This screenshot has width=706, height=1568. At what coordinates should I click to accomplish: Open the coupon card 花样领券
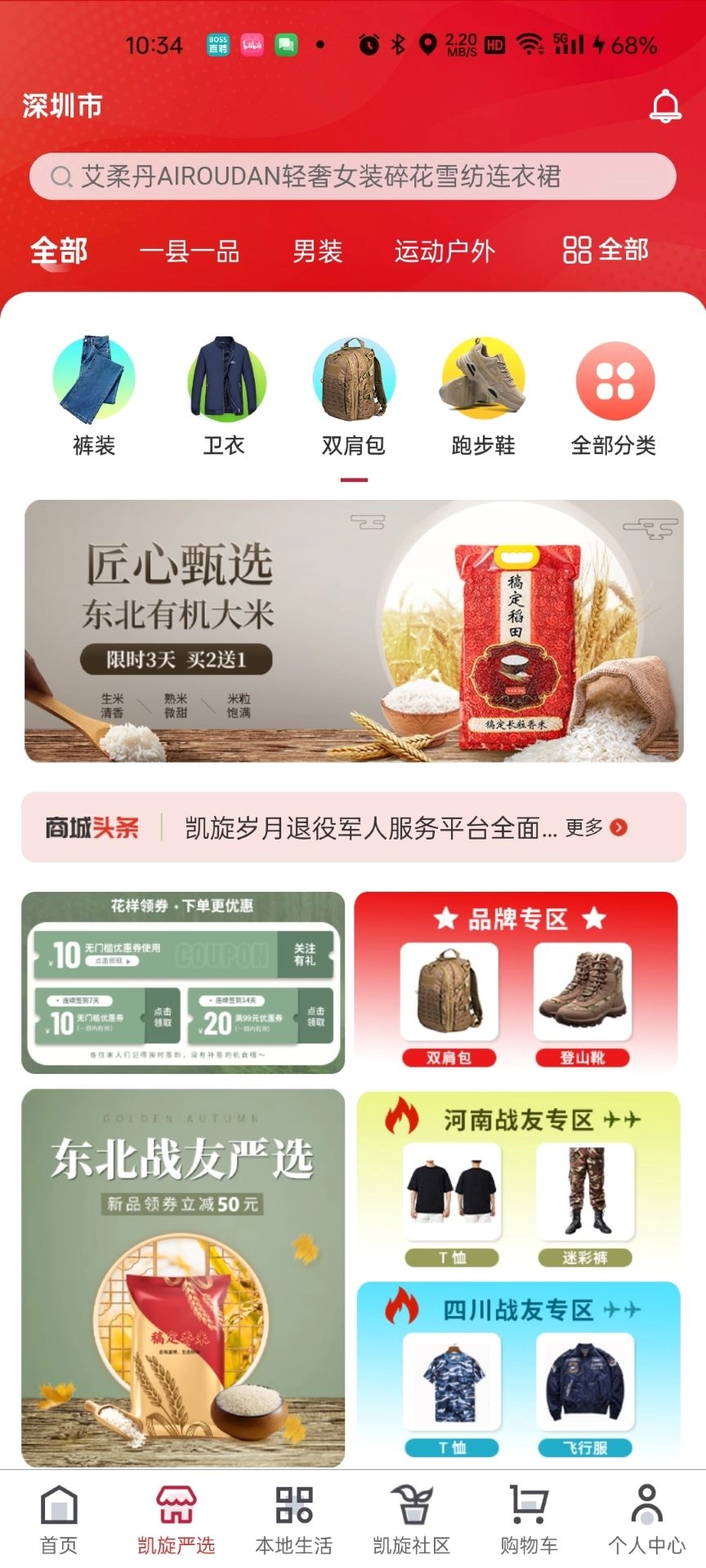tap(183, 982)
